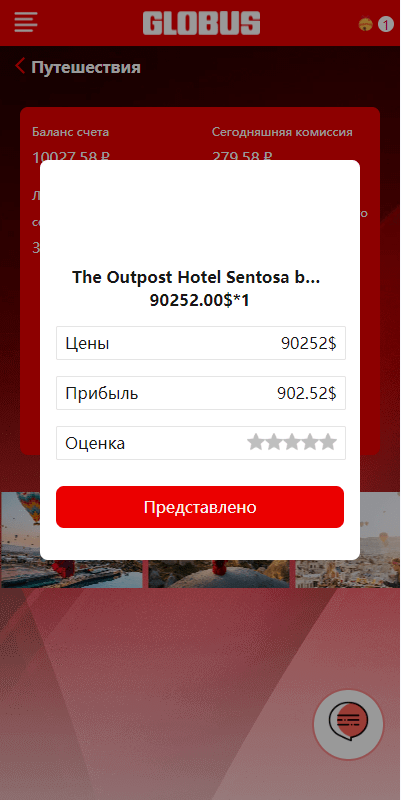Rate with the star row under Оценка
Screen dimensions: 401x800
click(x=292, y=442)
